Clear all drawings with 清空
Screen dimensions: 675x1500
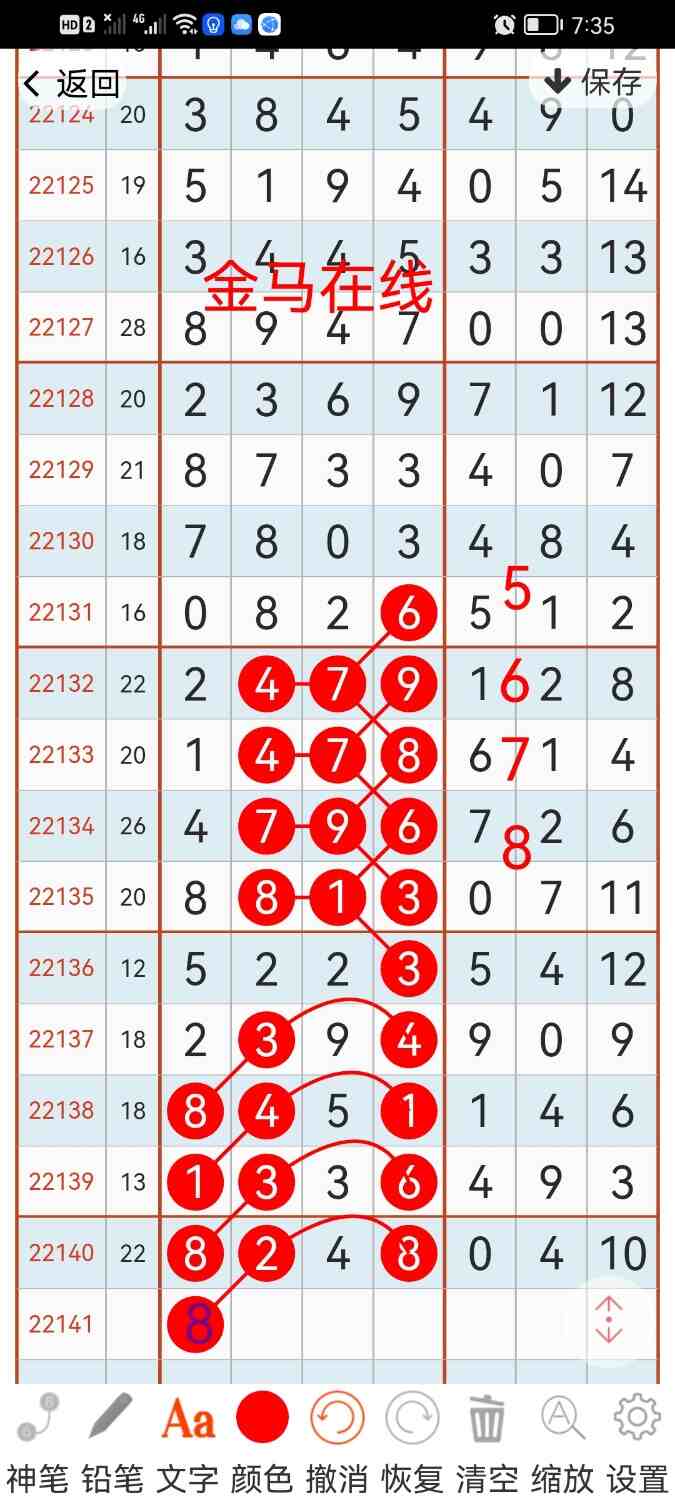[487, 1438]
